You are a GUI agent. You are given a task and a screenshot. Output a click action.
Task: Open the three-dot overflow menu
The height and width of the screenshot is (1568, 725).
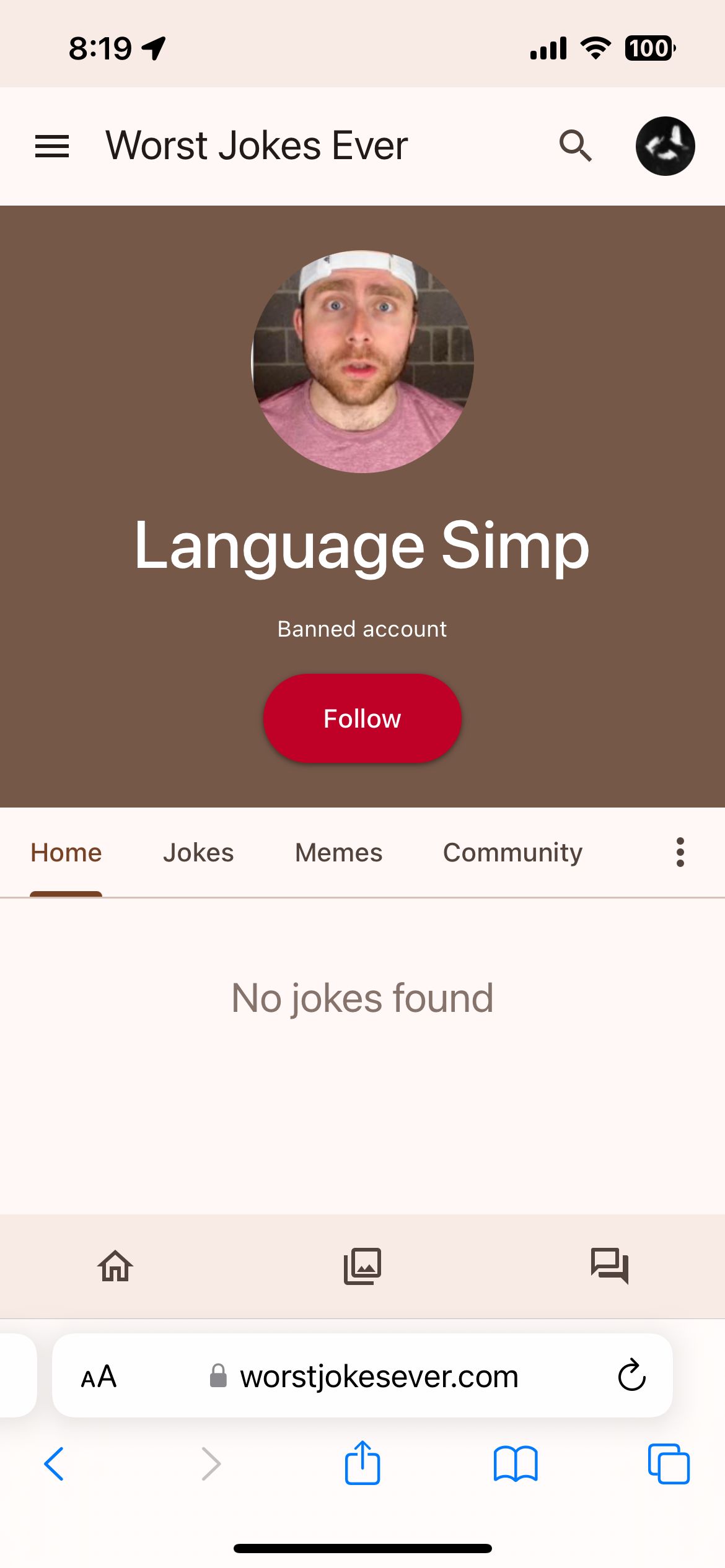680,853
